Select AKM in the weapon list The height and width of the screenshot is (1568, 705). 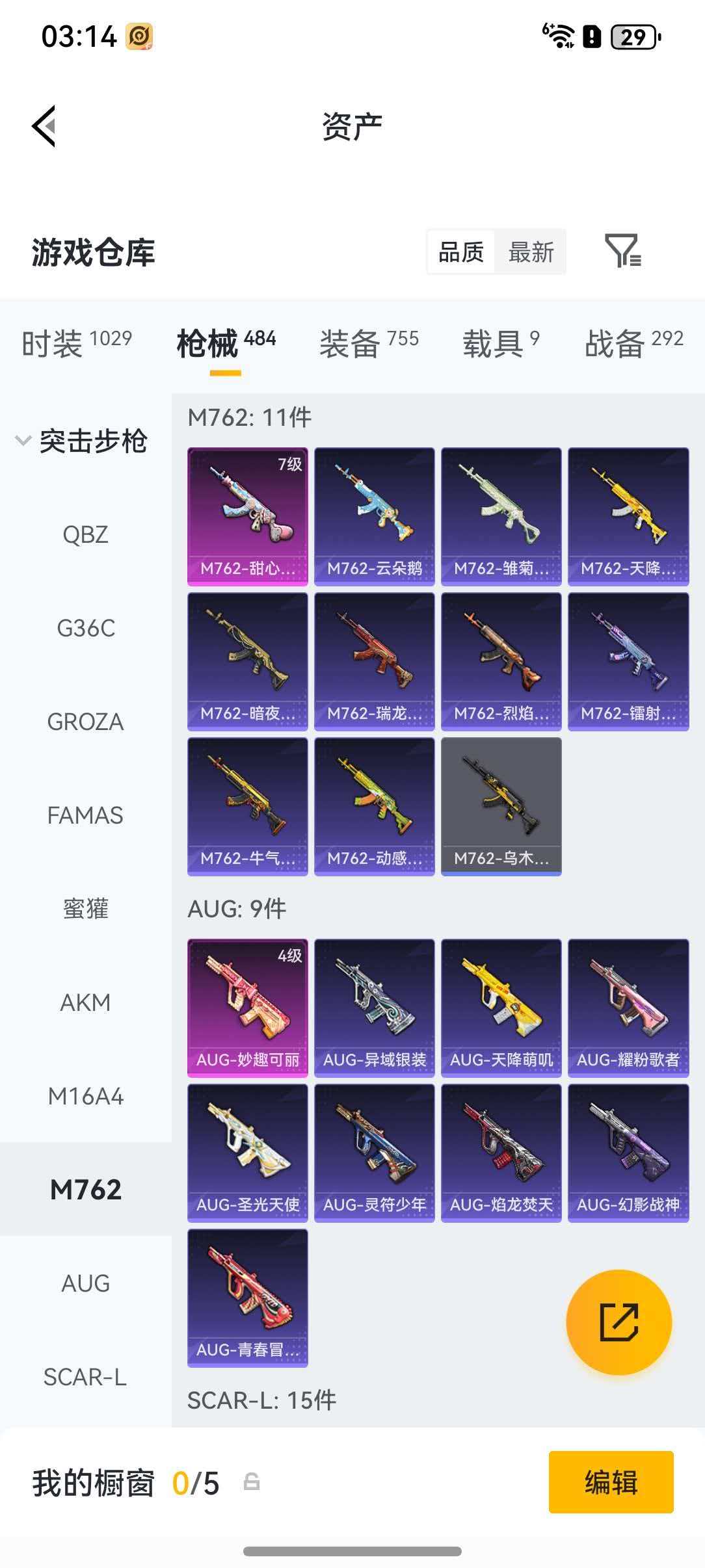tap(85, 1003)
